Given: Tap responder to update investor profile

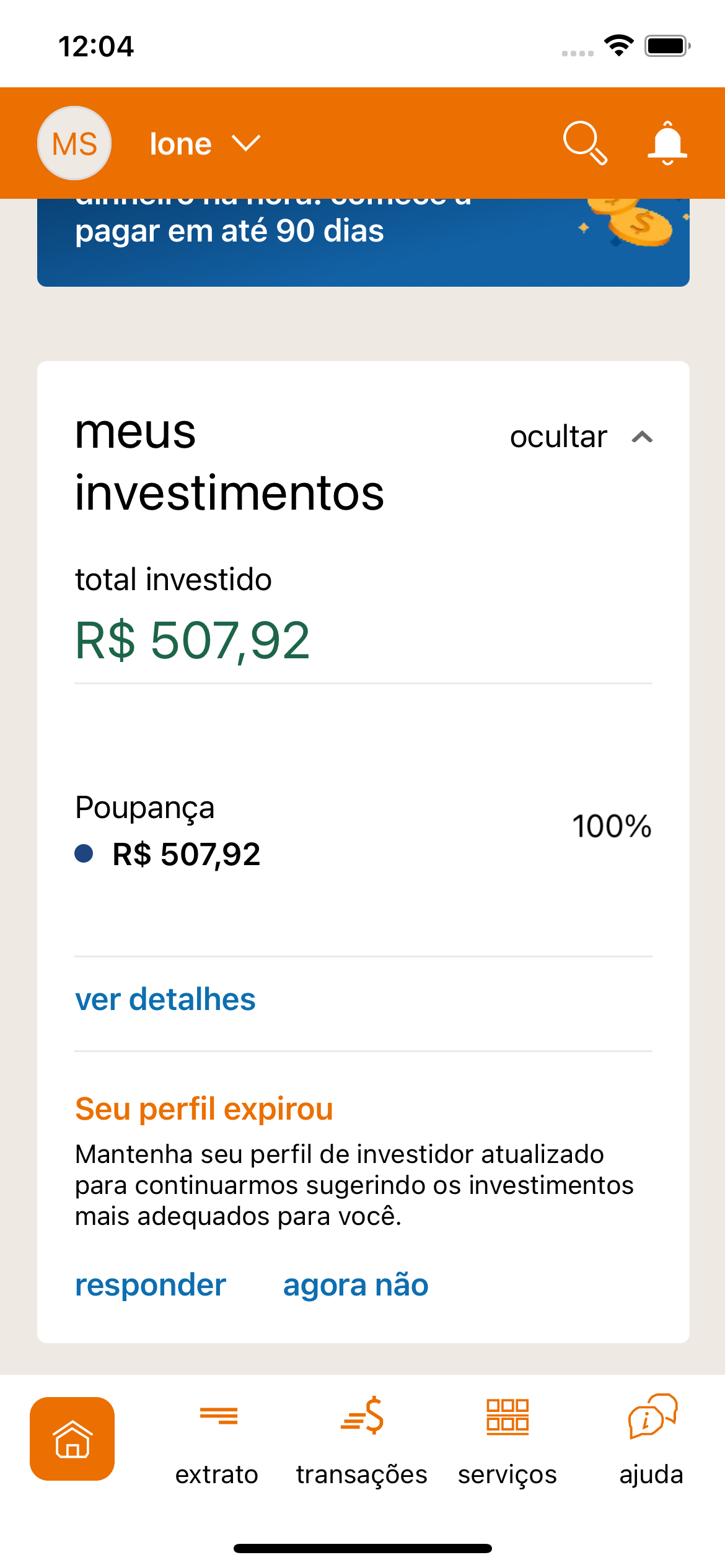Looking at the screenshot, I should [x=151, y=1285].
